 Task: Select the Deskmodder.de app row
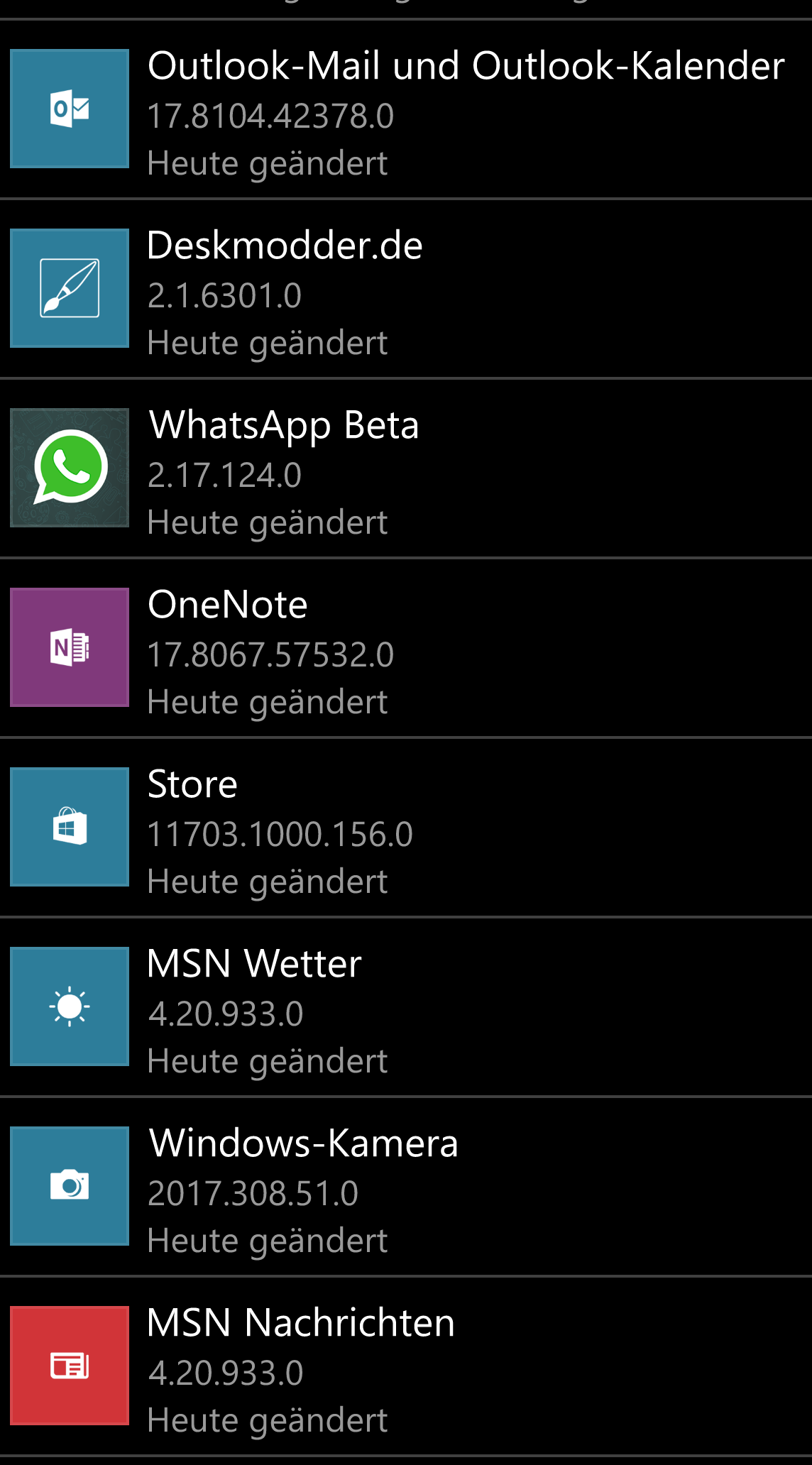406,289
